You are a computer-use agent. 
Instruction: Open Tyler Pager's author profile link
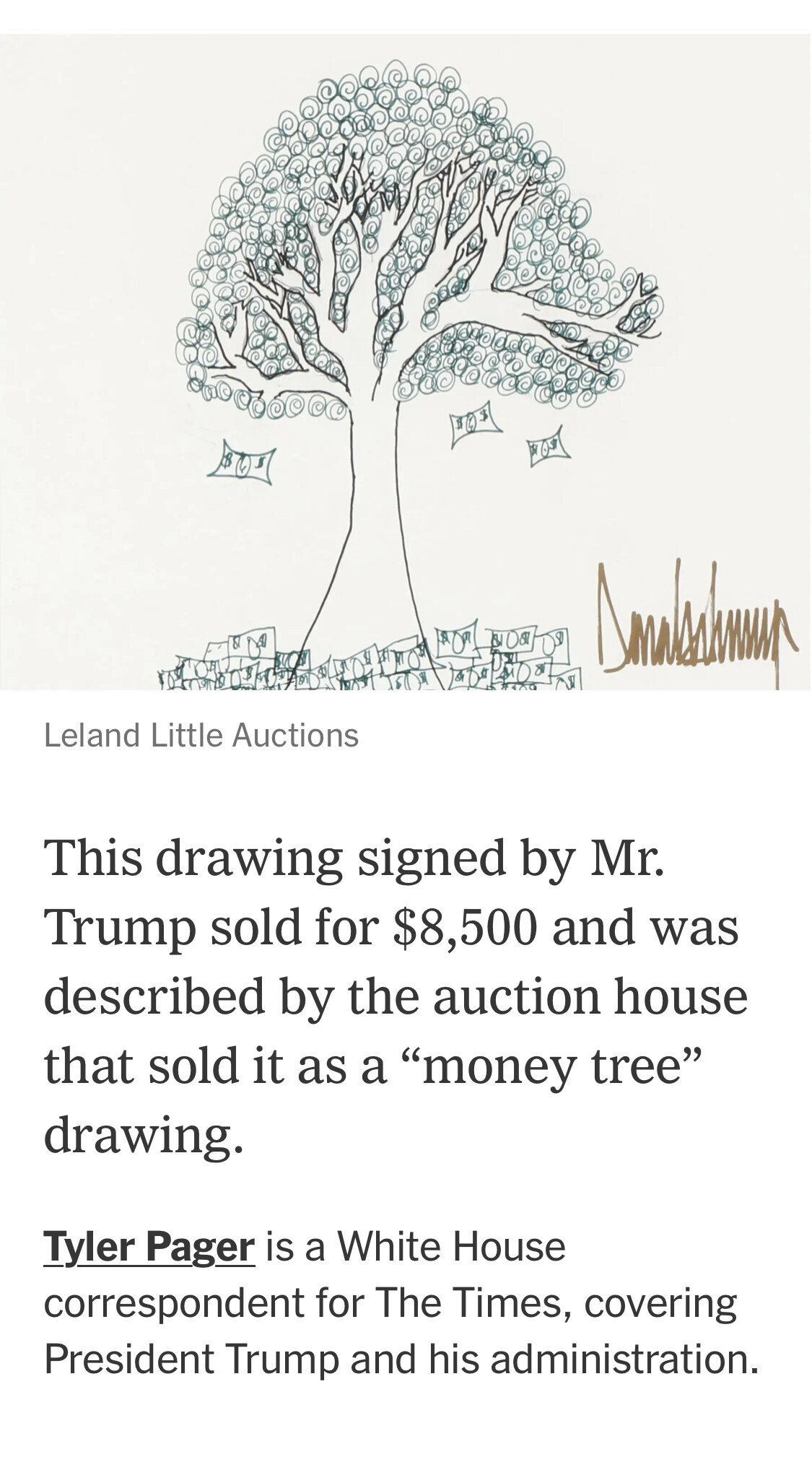coord(149,1248)
